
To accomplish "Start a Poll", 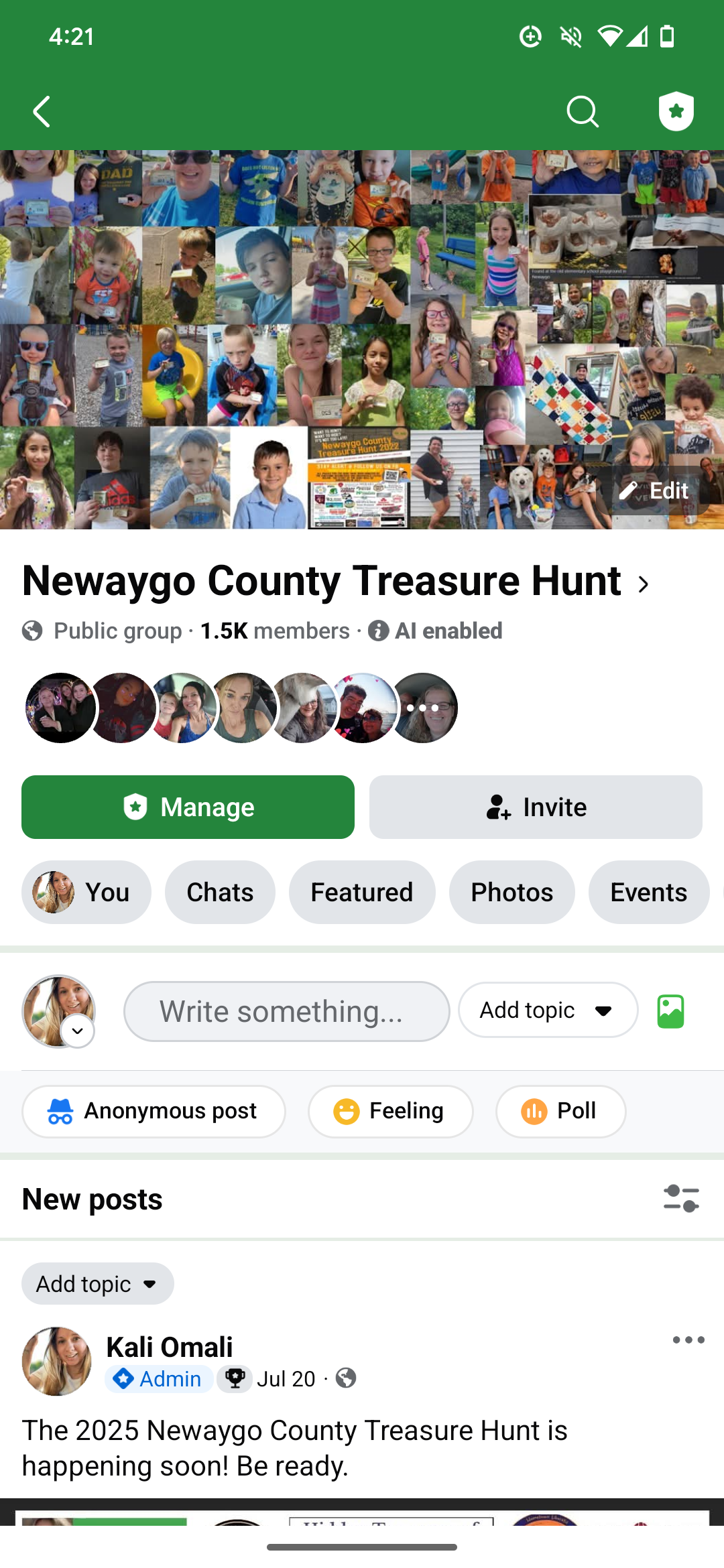I will coord(560,1111).
